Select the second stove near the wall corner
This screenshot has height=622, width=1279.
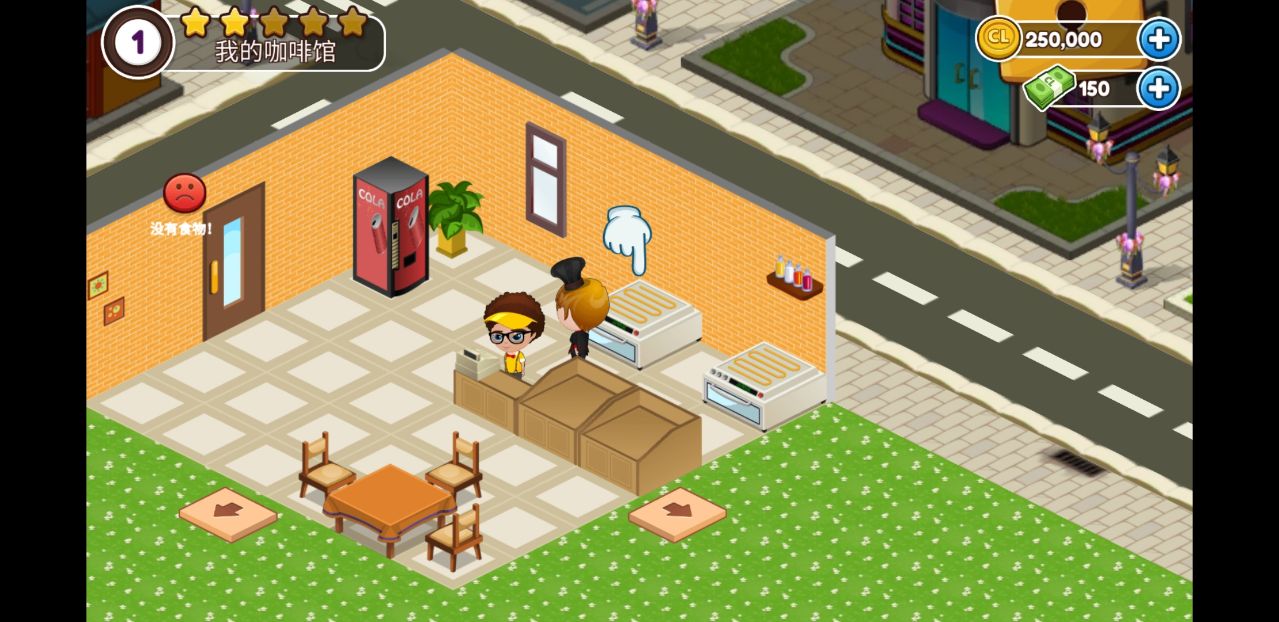click(x=765, y=385)
